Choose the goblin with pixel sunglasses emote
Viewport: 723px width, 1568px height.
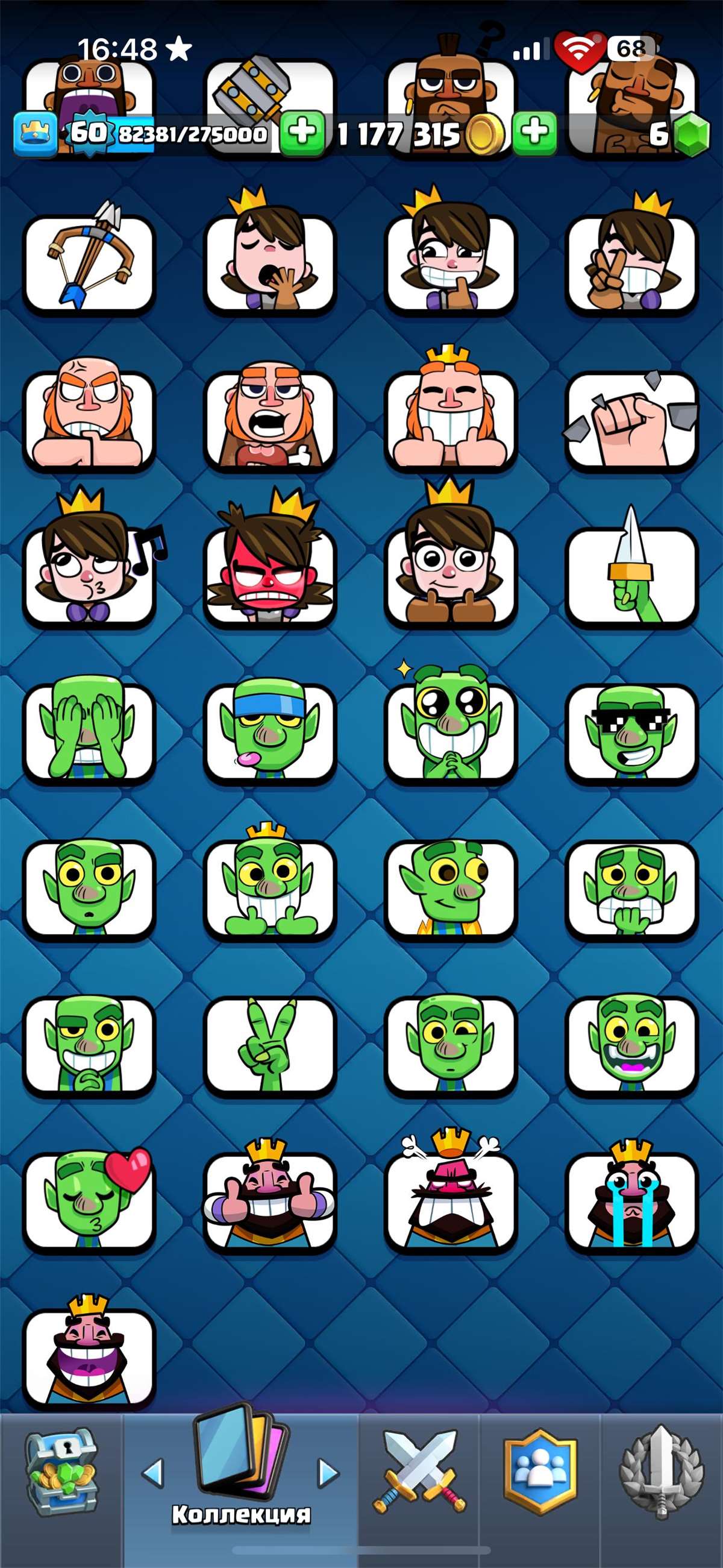tap(630, 732)
